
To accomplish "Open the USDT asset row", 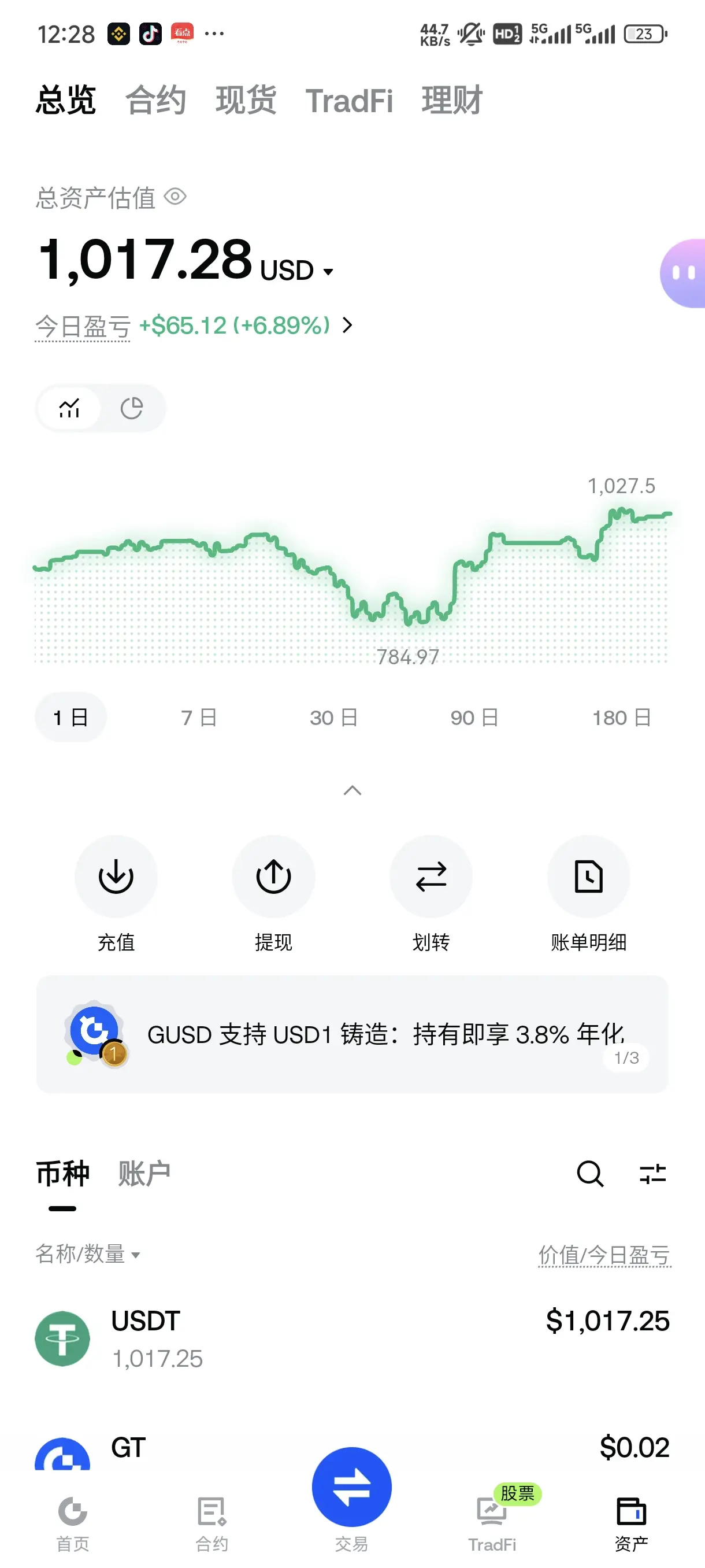I will point(352,1338).
